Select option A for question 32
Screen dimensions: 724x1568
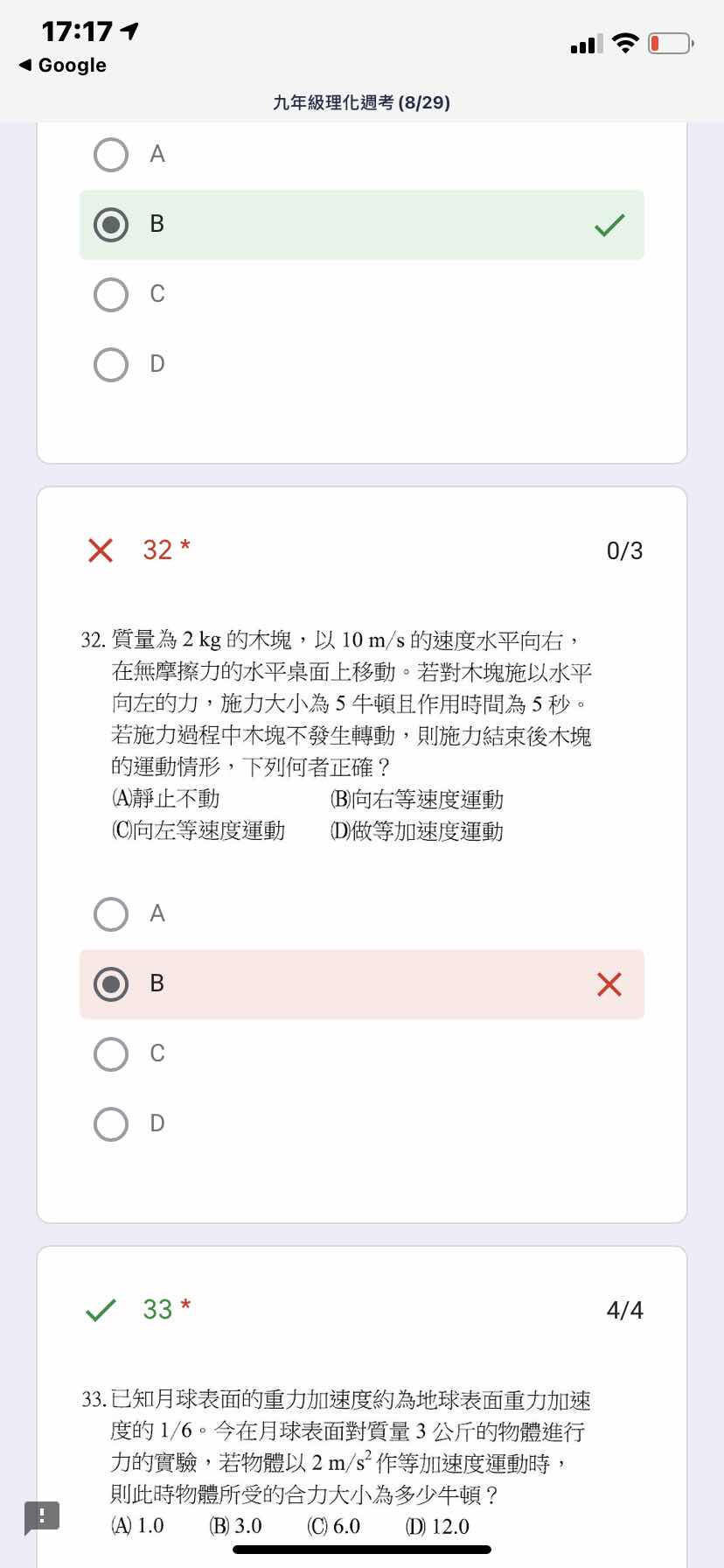point(111,914)
